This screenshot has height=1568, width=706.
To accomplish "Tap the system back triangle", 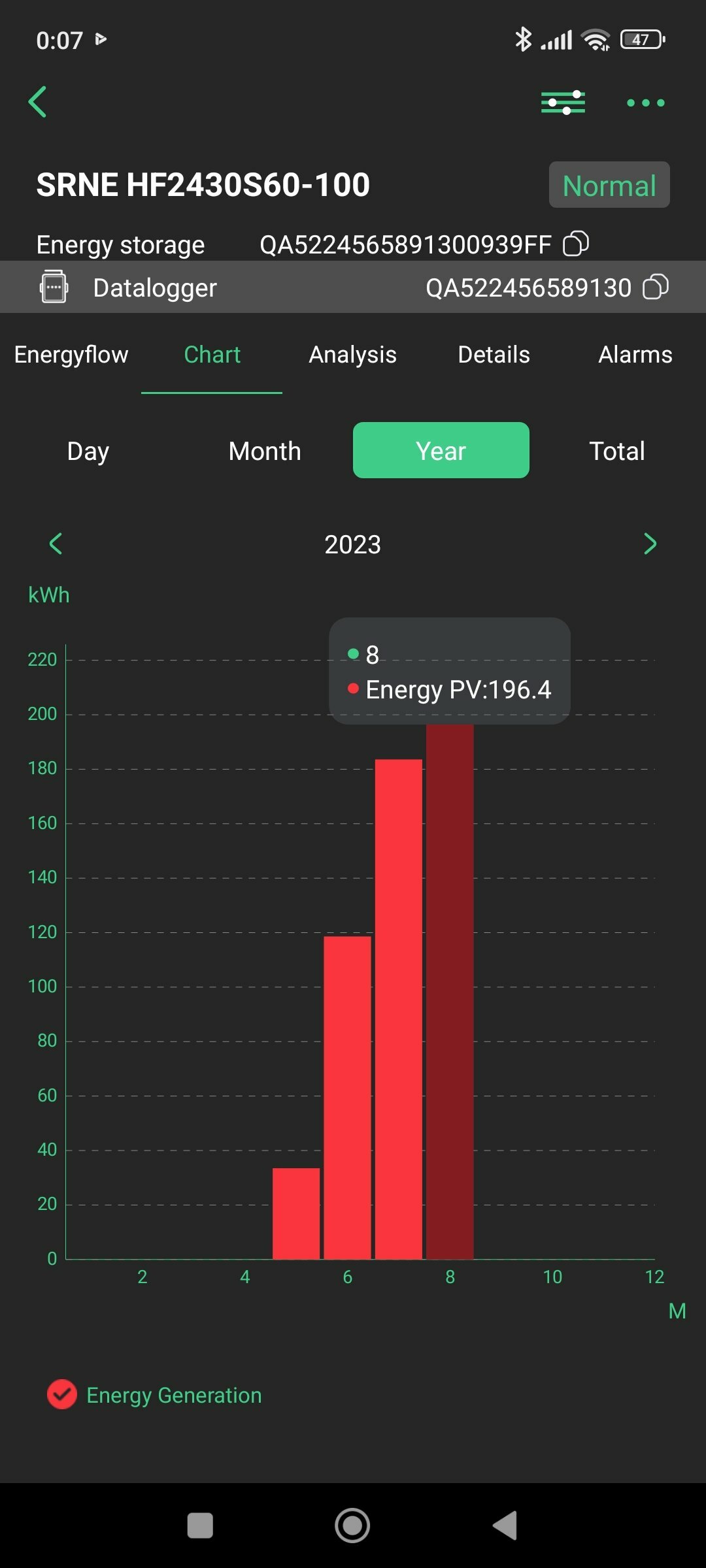I will (505, 1526).
